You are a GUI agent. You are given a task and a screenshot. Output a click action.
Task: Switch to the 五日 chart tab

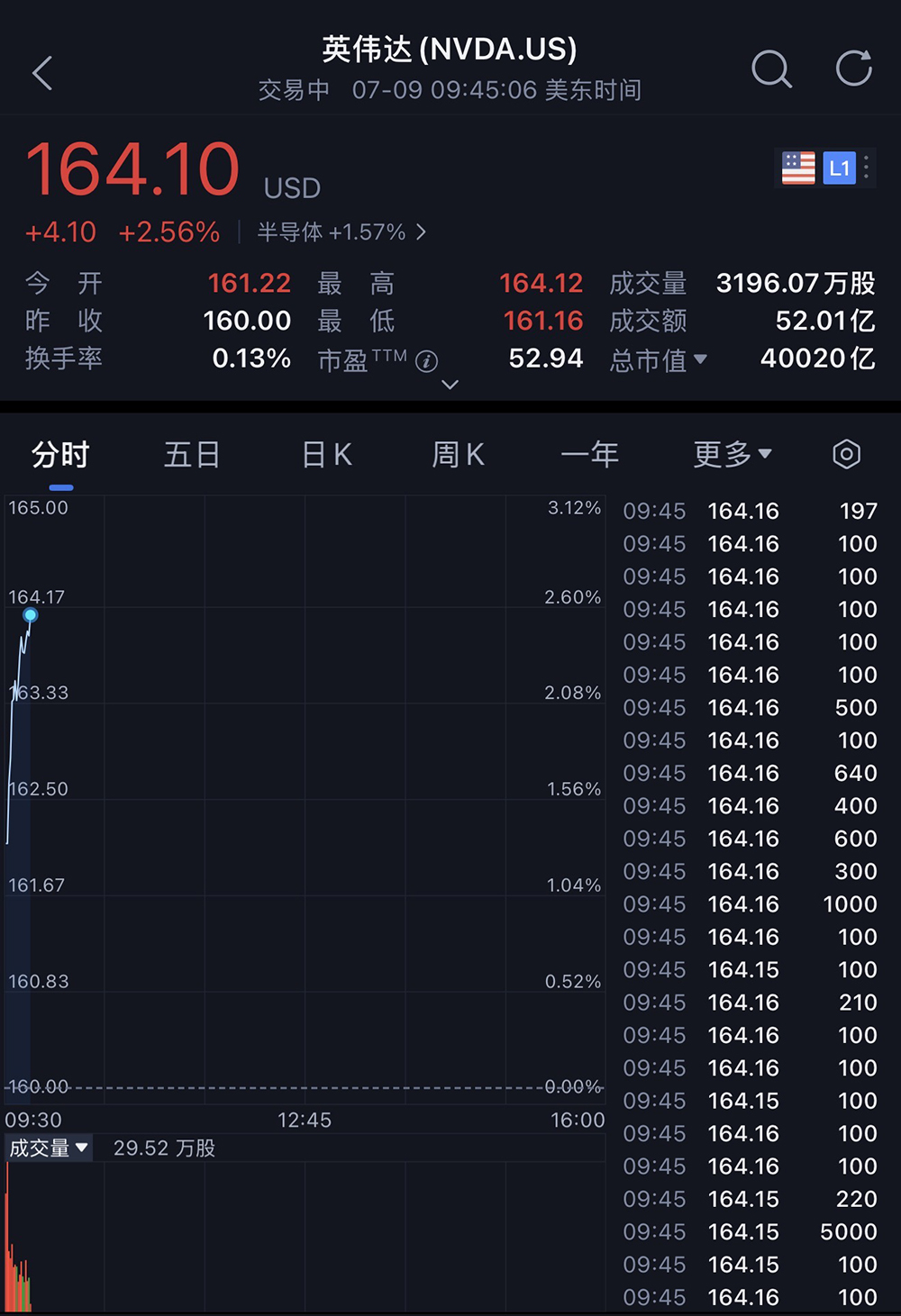(x=191, y=455)
